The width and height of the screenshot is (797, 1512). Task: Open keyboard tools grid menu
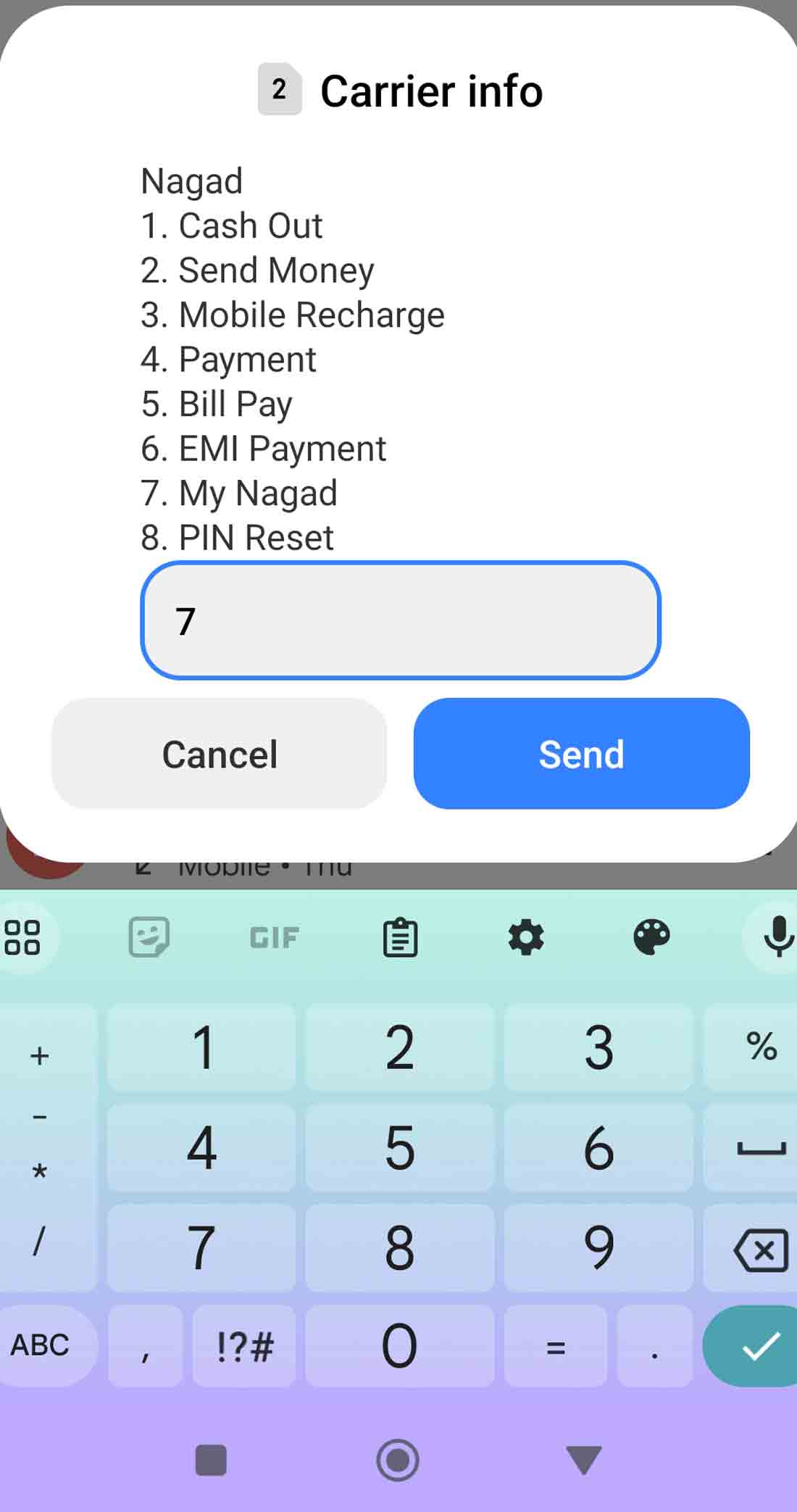click(23, 937)
